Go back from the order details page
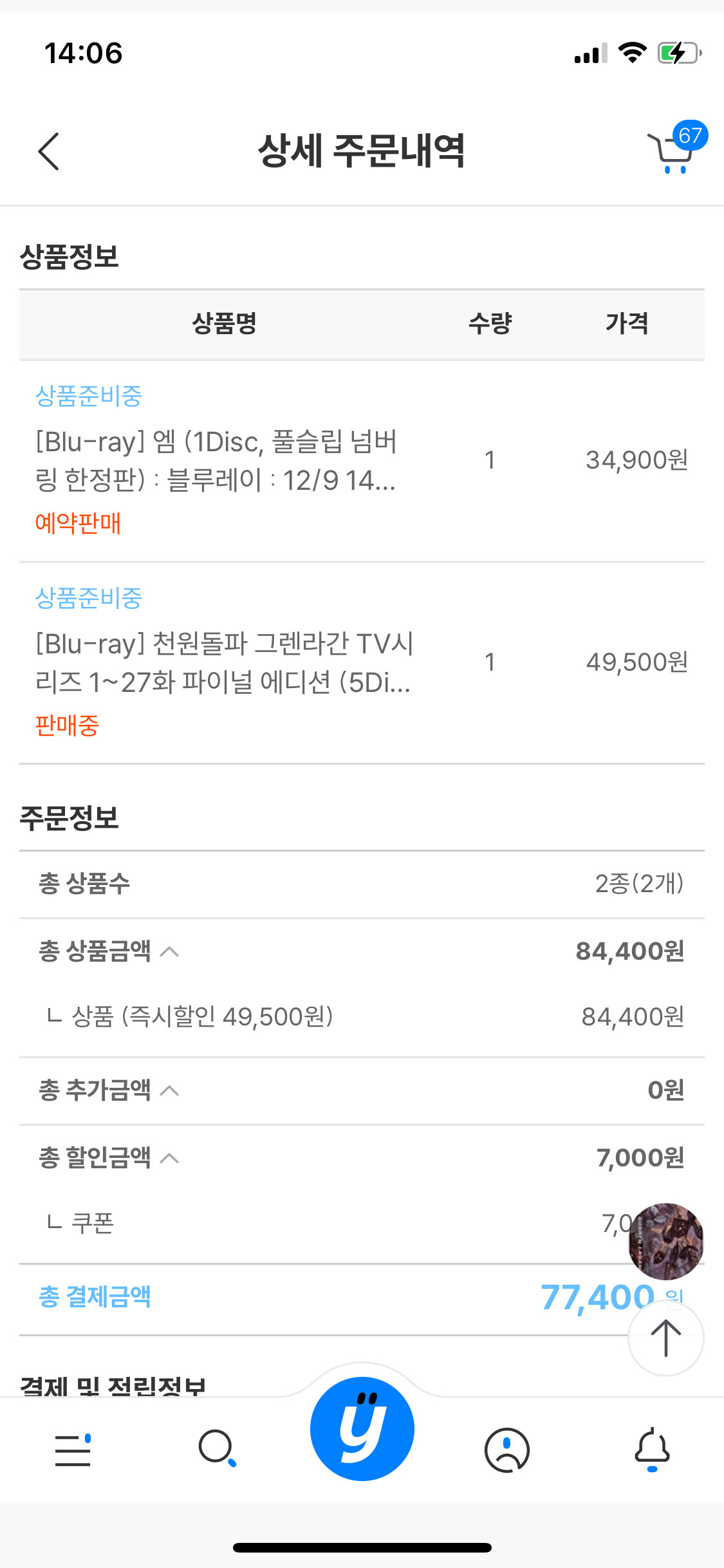This screenshot has height=1568, width=724. tap(49, 151)
